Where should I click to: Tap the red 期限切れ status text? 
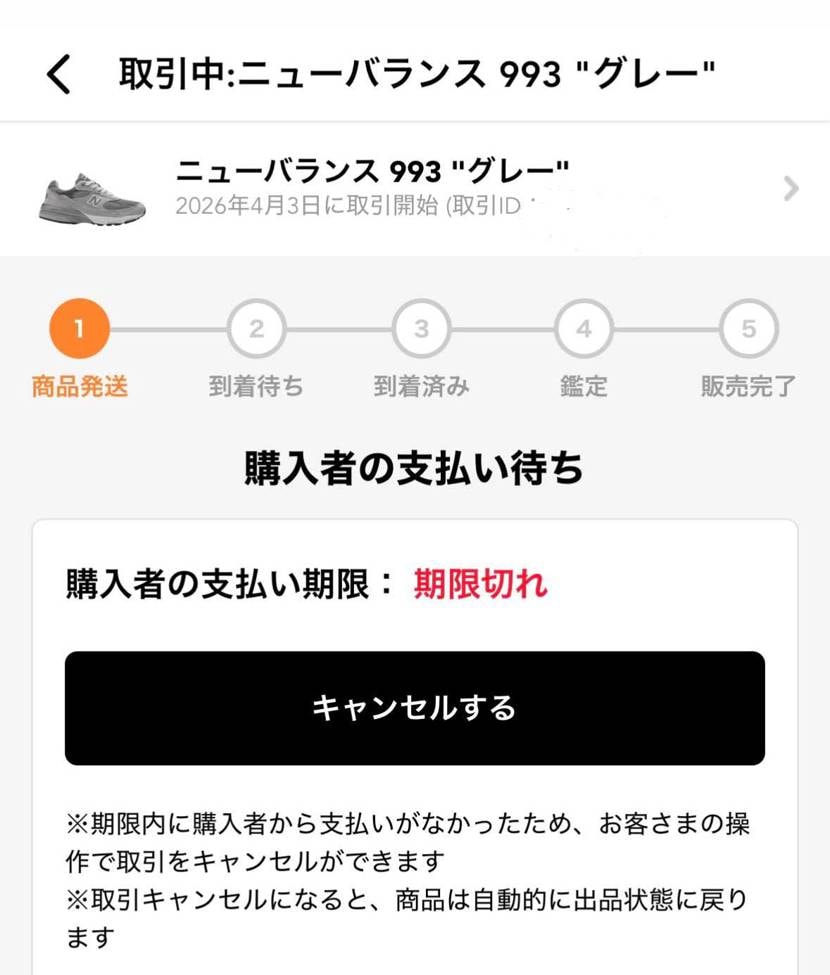click(x=482, y=586)
